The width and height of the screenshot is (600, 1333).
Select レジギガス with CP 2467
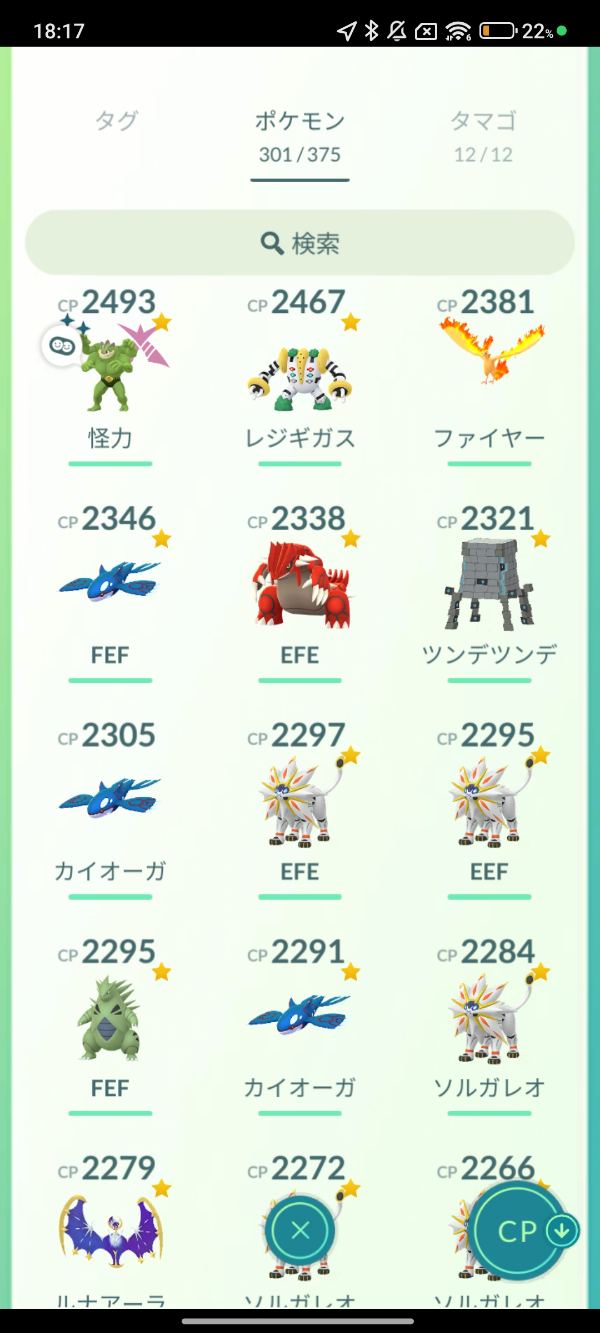pyautogui.click(x=300, y=372)
